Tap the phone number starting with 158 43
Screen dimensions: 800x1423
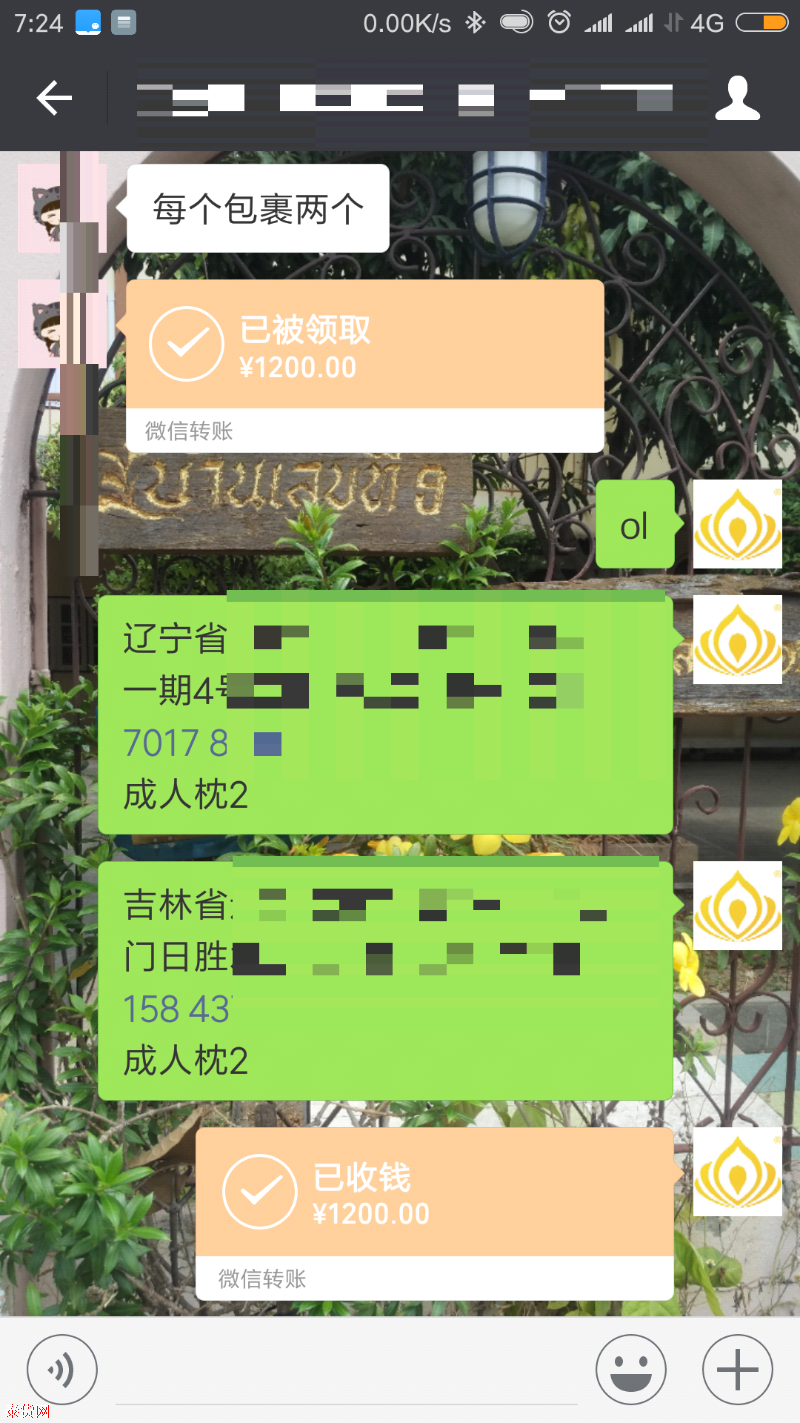point(177,1009)
